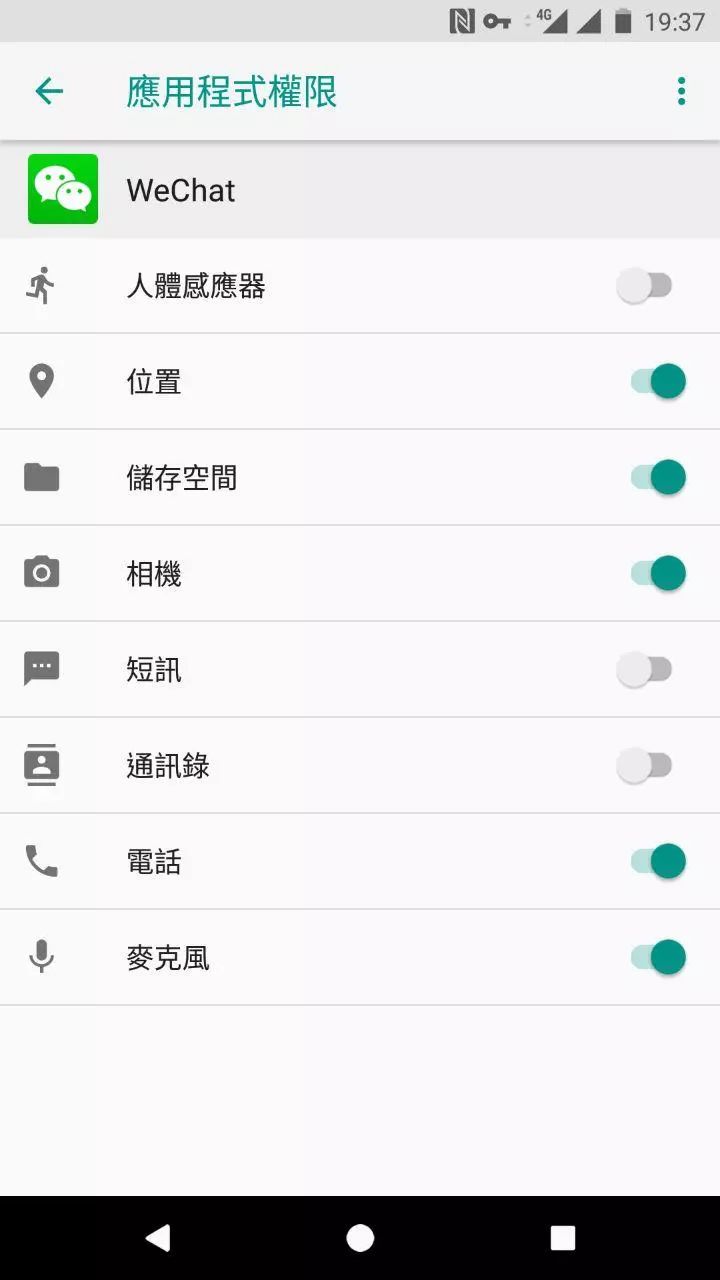
Task: Go back from 應用程式權限
Action: [48, 92]
